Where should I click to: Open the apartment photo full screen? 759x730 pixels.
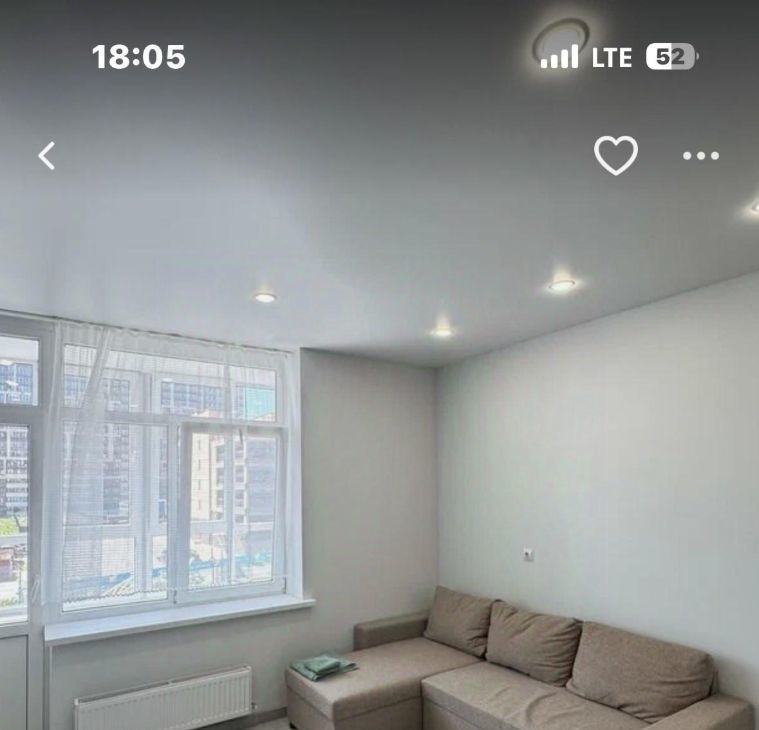(380, 450)
